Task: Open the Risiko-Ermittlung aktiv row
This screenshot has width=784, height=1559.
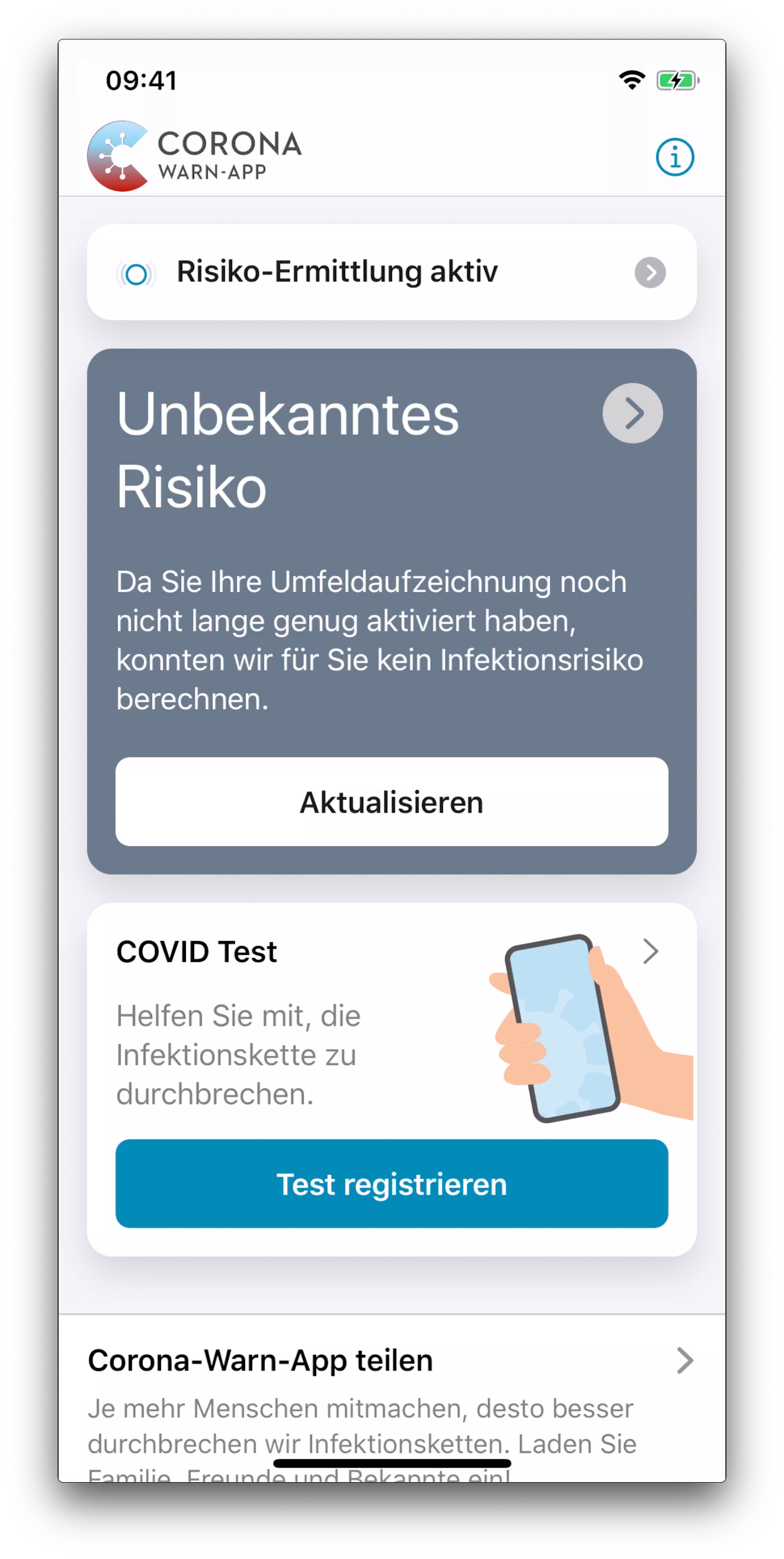Action: point(391,272)
